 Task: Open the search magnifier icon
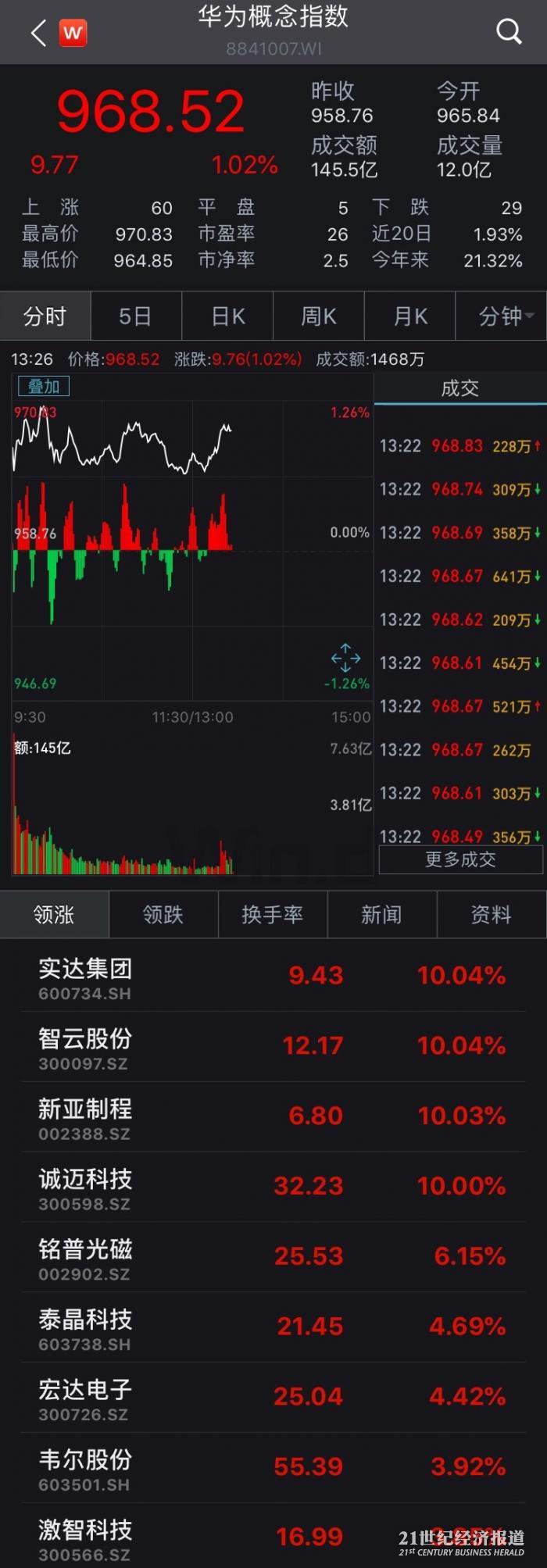coord(509,32)
